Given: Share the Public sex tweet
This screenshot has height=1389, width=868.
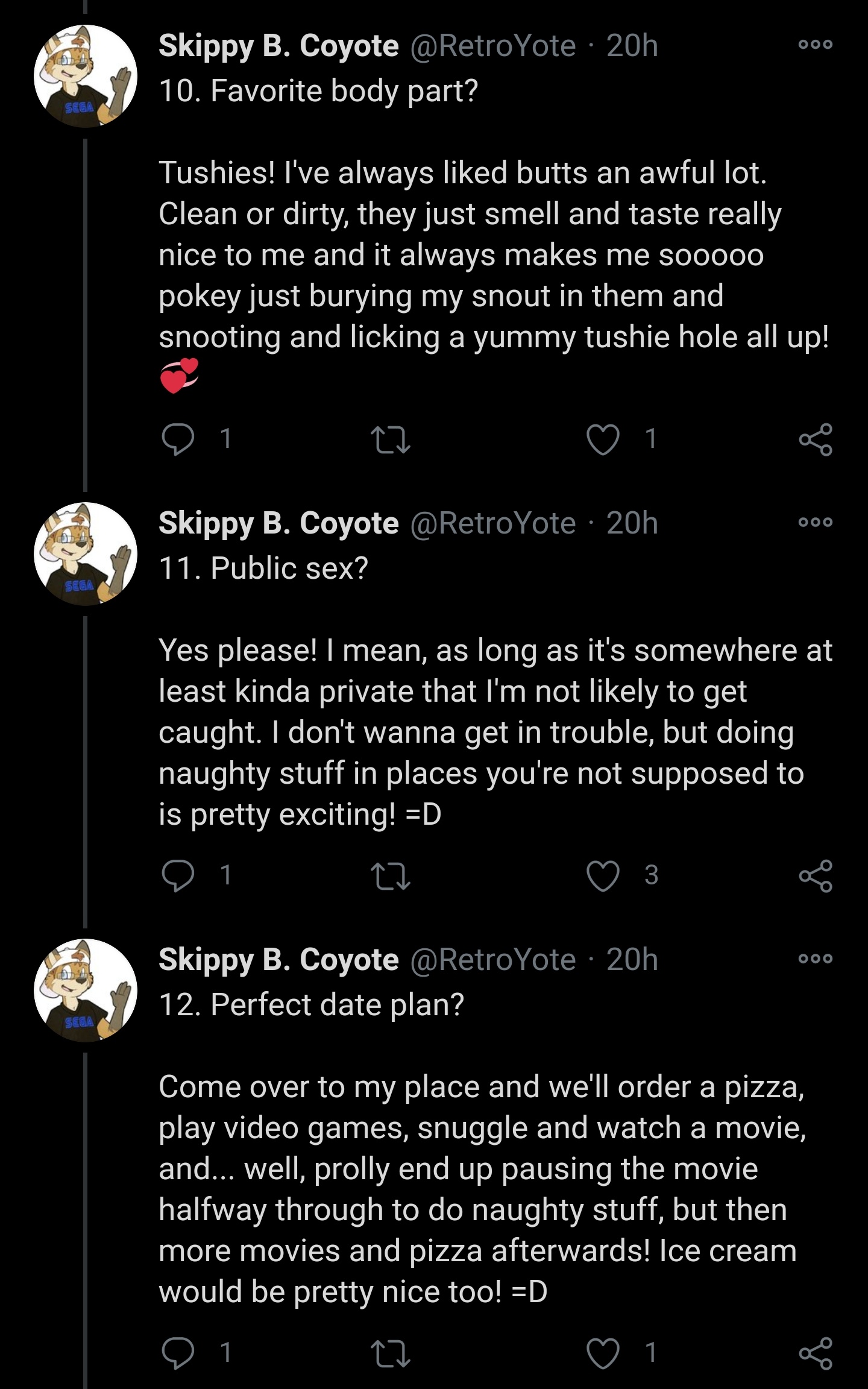Looking at the screenshot, I should pyautogui.click(x=816, y=876).
